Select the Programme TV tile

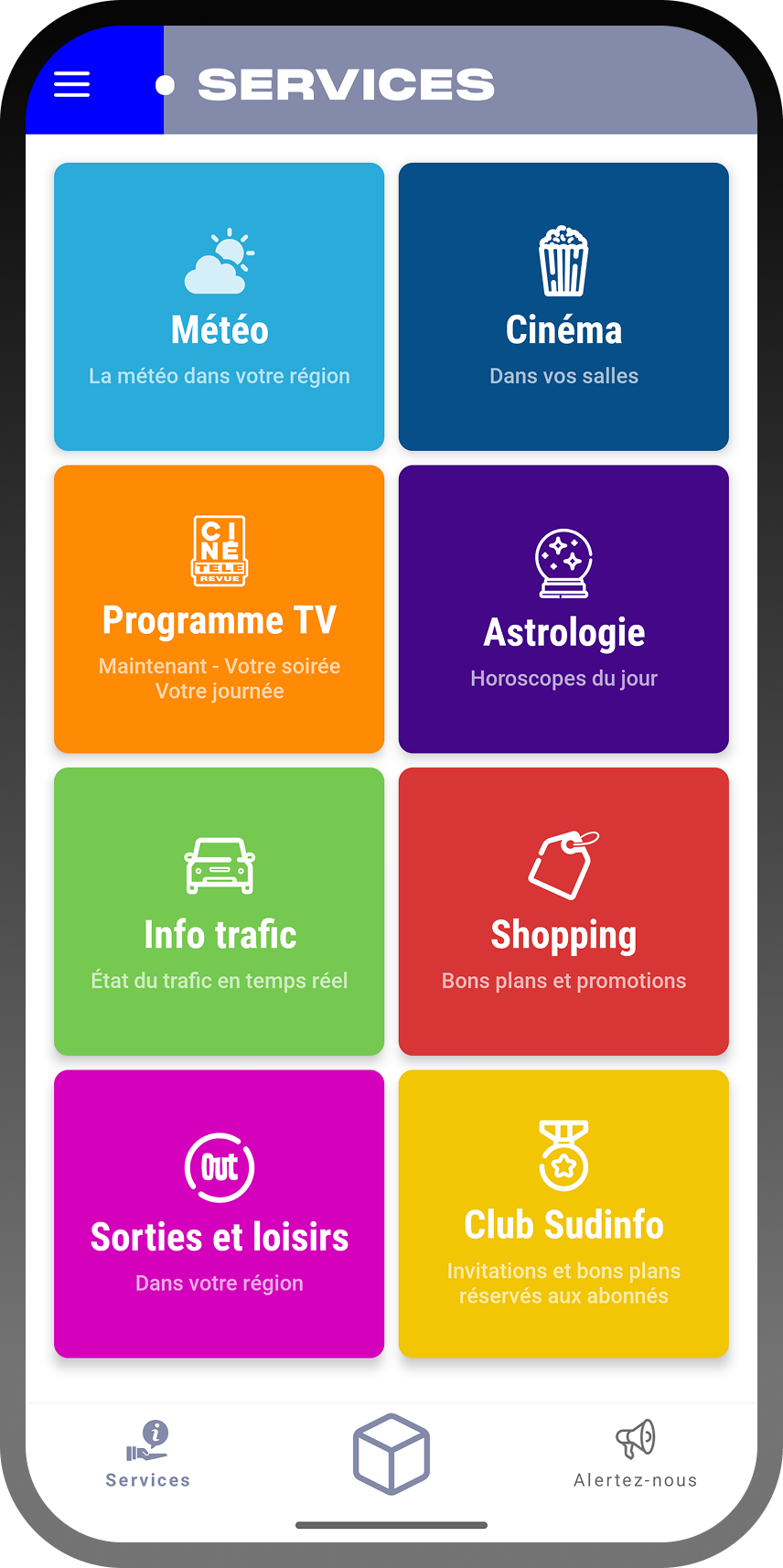tap(220, 609)
